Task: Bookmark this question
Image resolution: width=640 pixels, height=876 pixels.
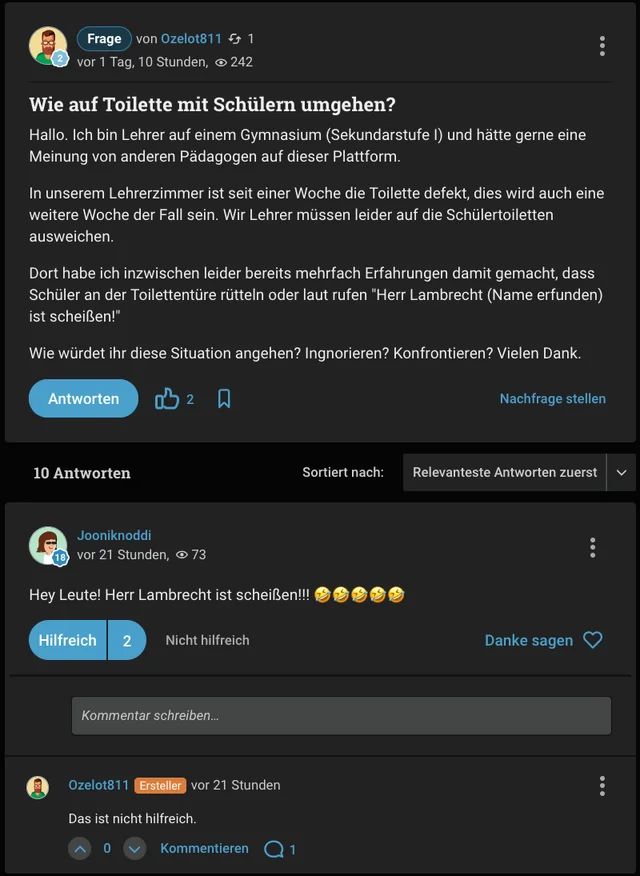Action: [x=224, y=399]
